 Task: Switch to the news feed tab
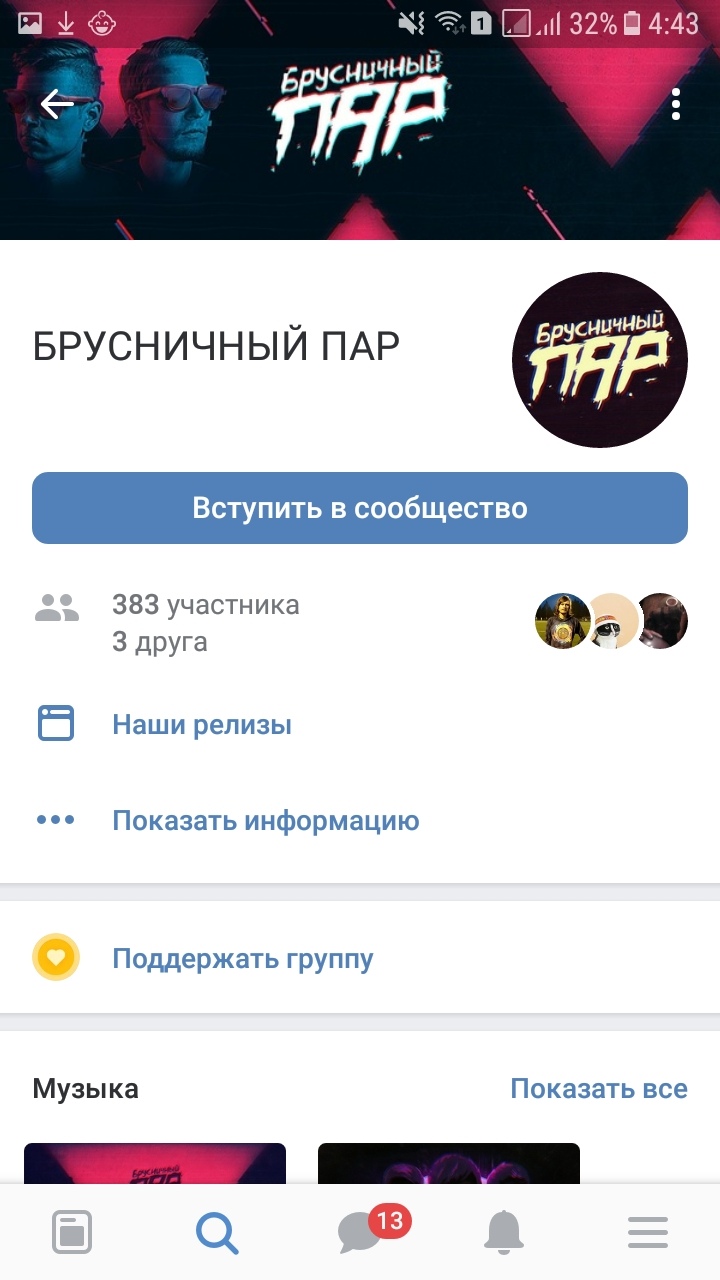(x=72, y=1232)
